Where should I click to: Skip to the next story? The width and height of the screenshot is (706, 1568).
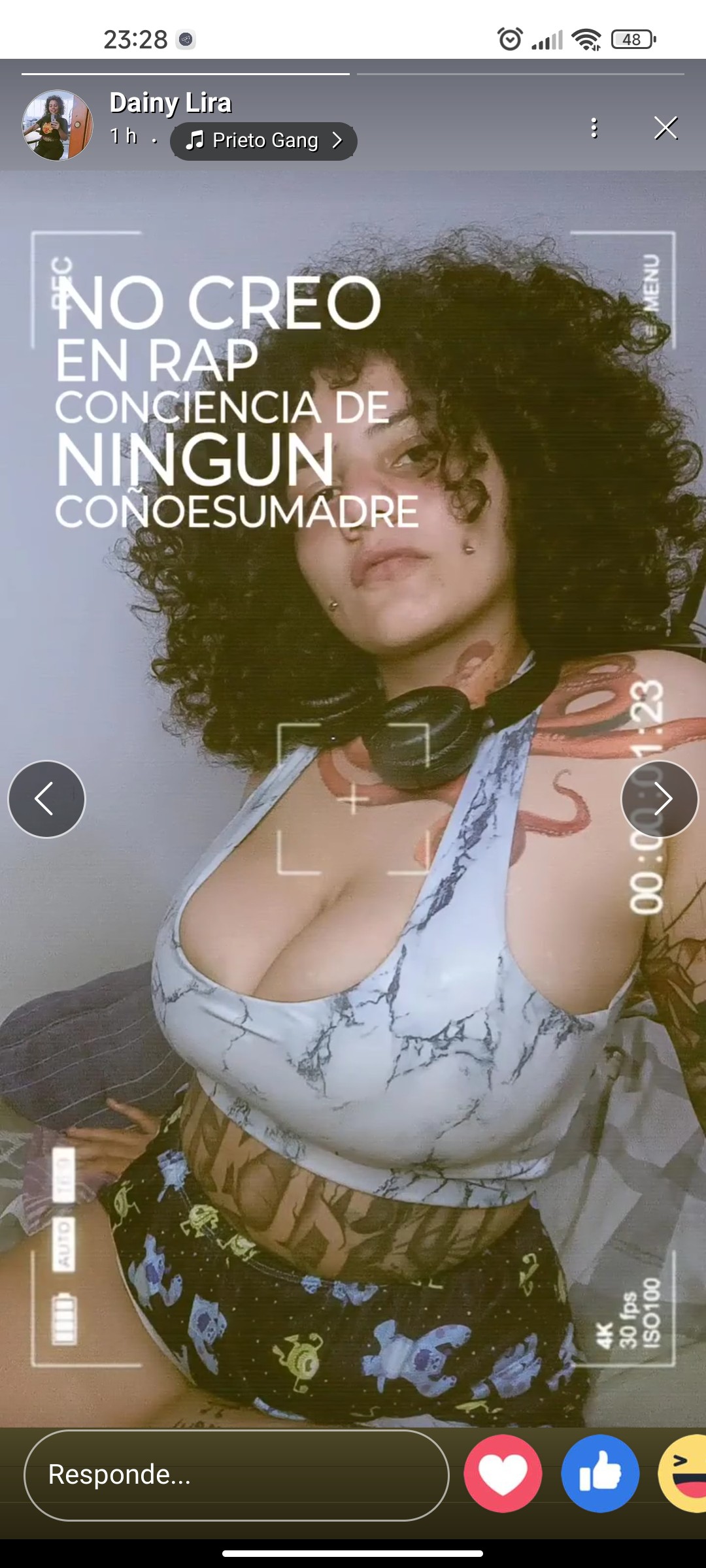(660, 799)
